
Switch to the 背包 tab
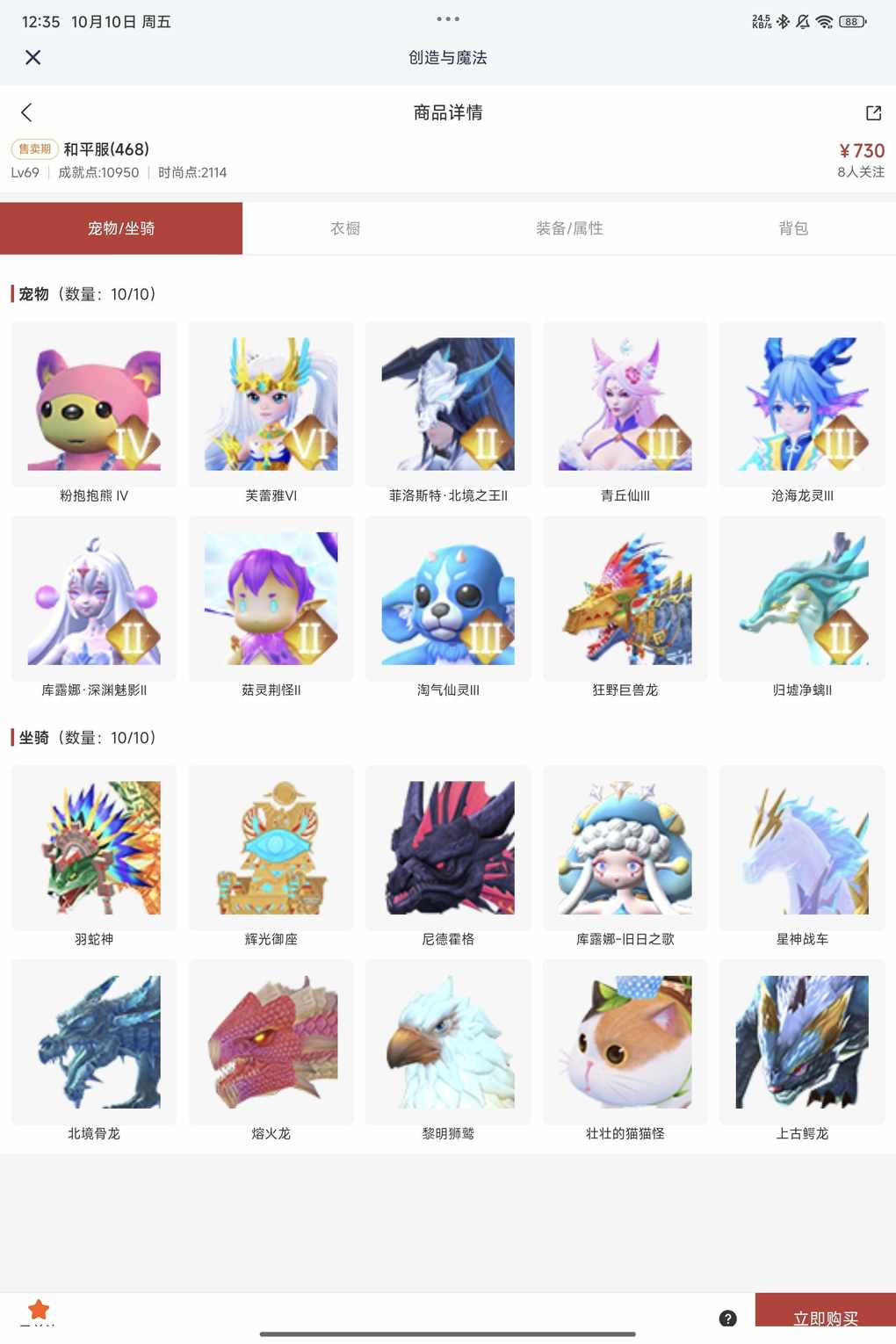click(x=792, y=228)
